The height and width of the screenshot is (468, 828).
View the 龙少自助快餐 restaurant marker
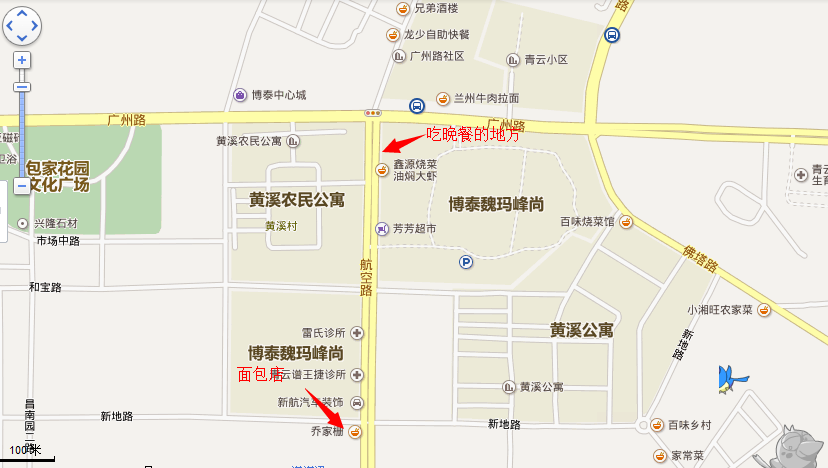tap(394, 34)
